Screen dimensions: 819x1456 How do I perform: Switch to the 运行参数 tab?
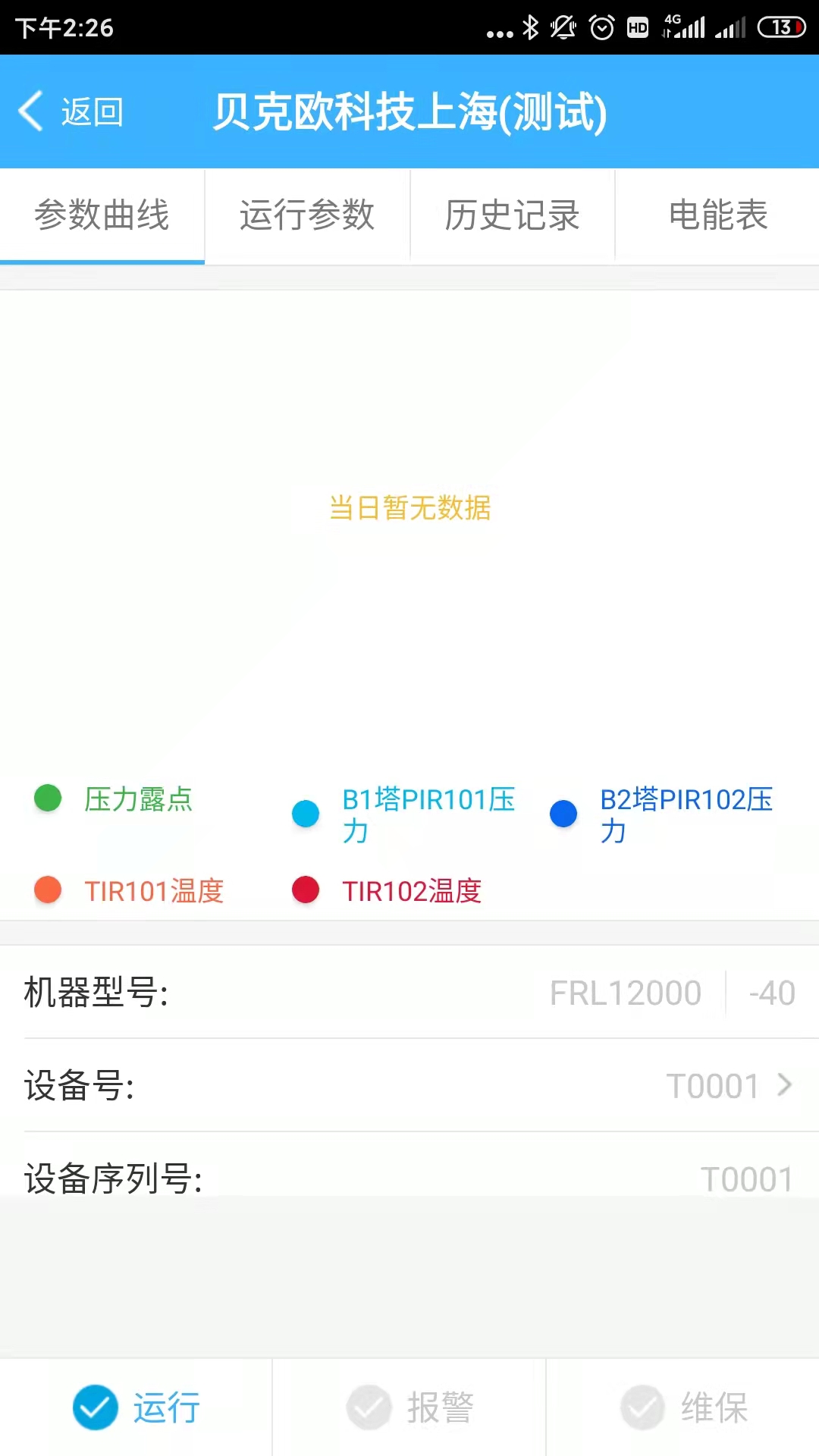click(307, 215)
